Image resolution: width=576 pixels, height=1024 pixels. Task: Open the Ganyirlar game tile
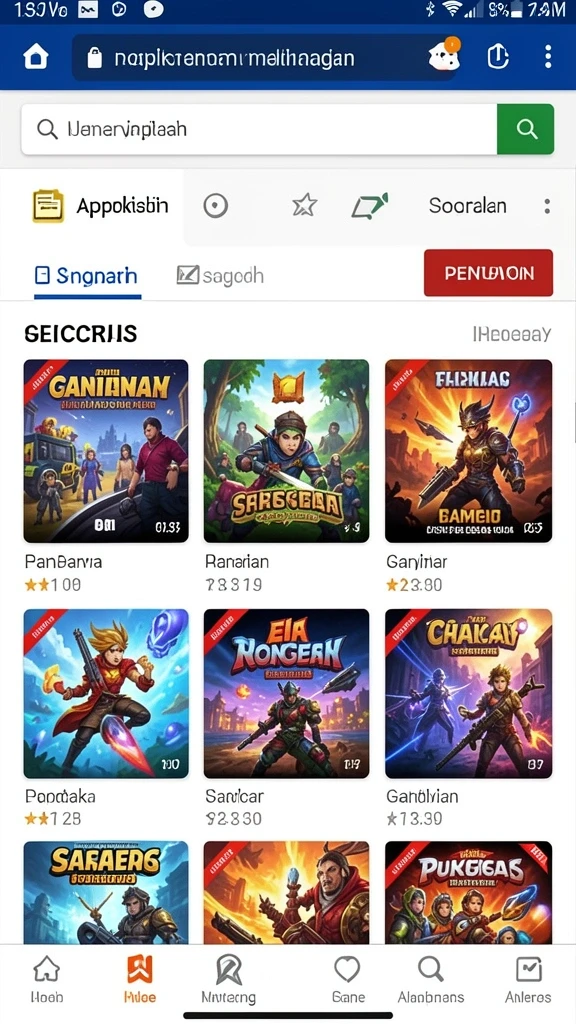tap(468, 451)
